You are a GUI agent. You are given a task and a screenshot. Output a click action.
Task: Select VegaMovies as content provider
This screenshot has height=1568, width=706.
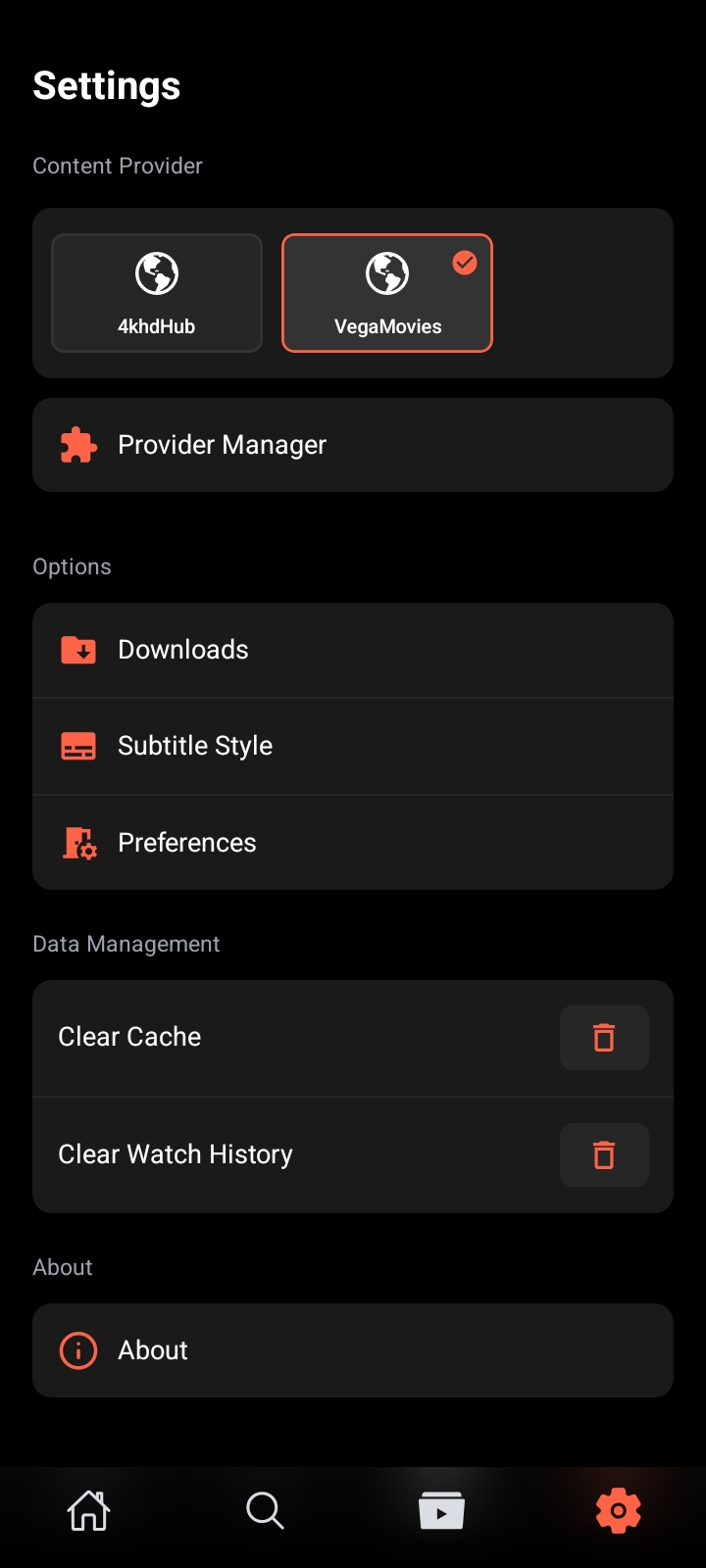(387, 293)
